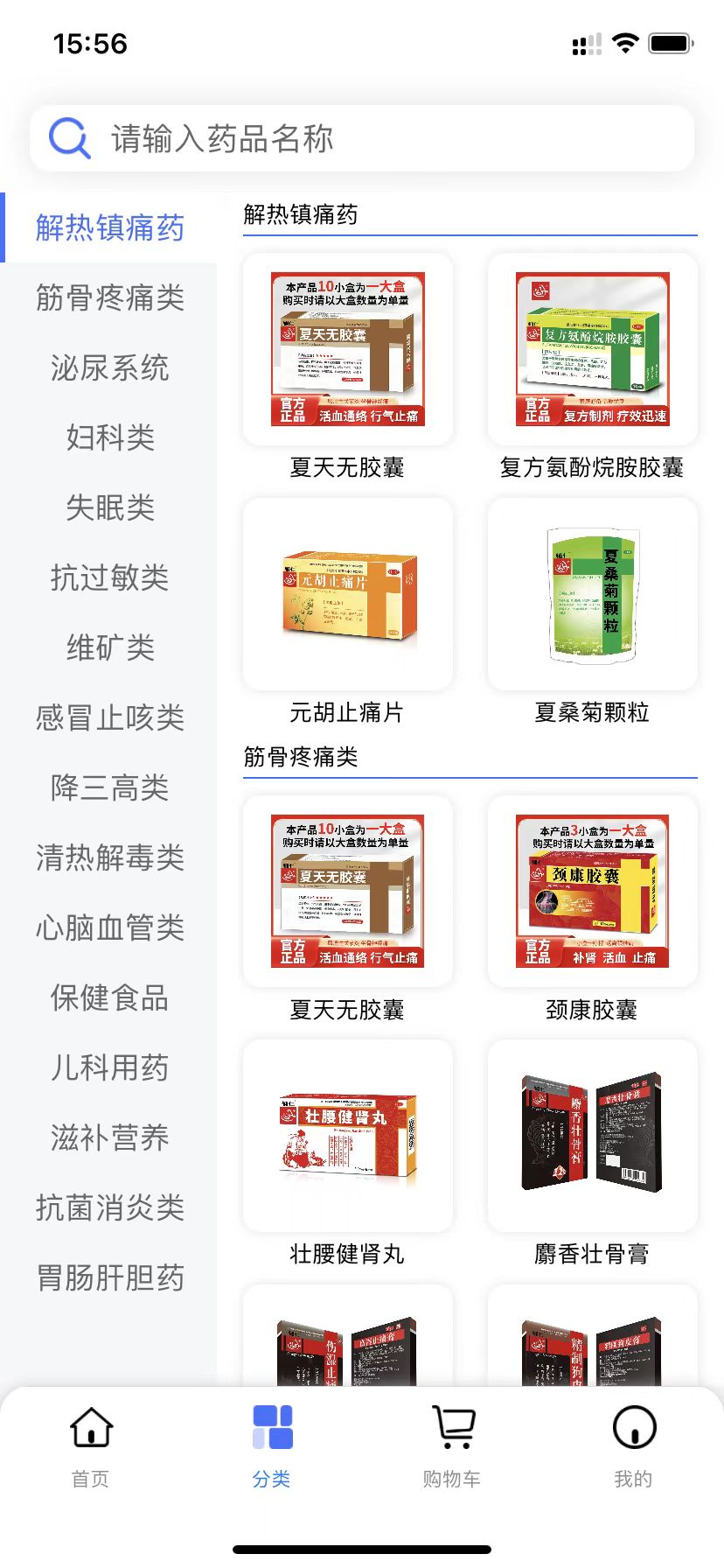This screenshot has height=1568, width=724.
Task: Switch to the 失眠类 category
Action: pyautogui.click(x=109, y=507)
